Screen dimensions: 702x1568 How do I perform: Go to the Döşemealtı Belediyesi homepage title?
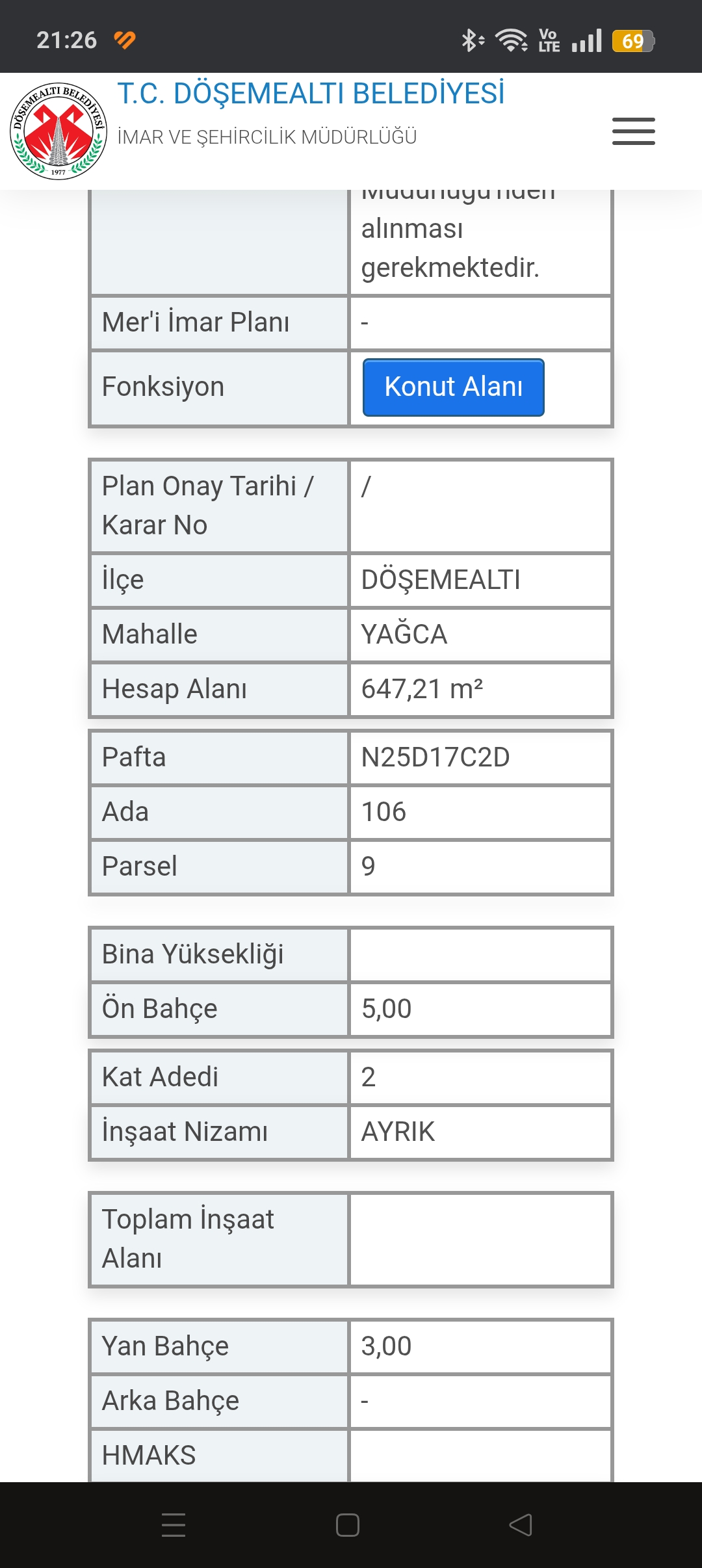(311, 94)
